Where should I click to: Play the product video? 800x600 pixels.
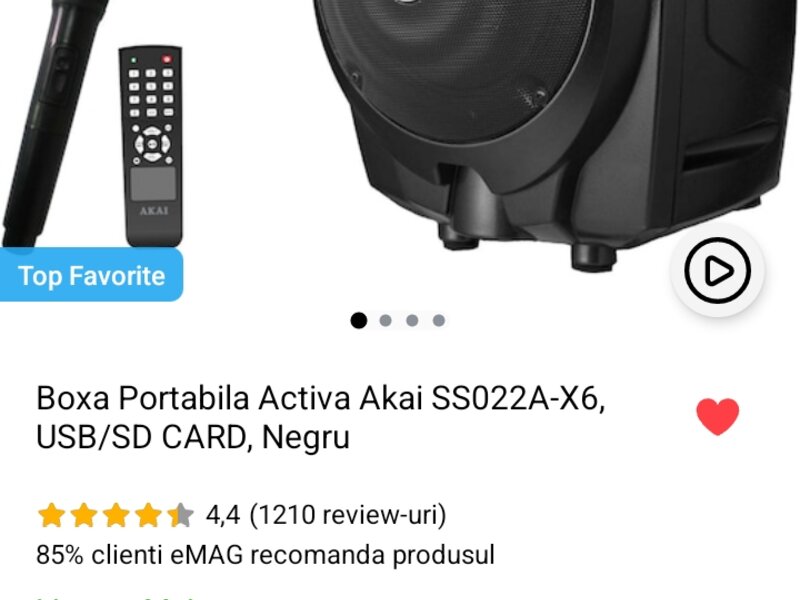tap(716, 270)
